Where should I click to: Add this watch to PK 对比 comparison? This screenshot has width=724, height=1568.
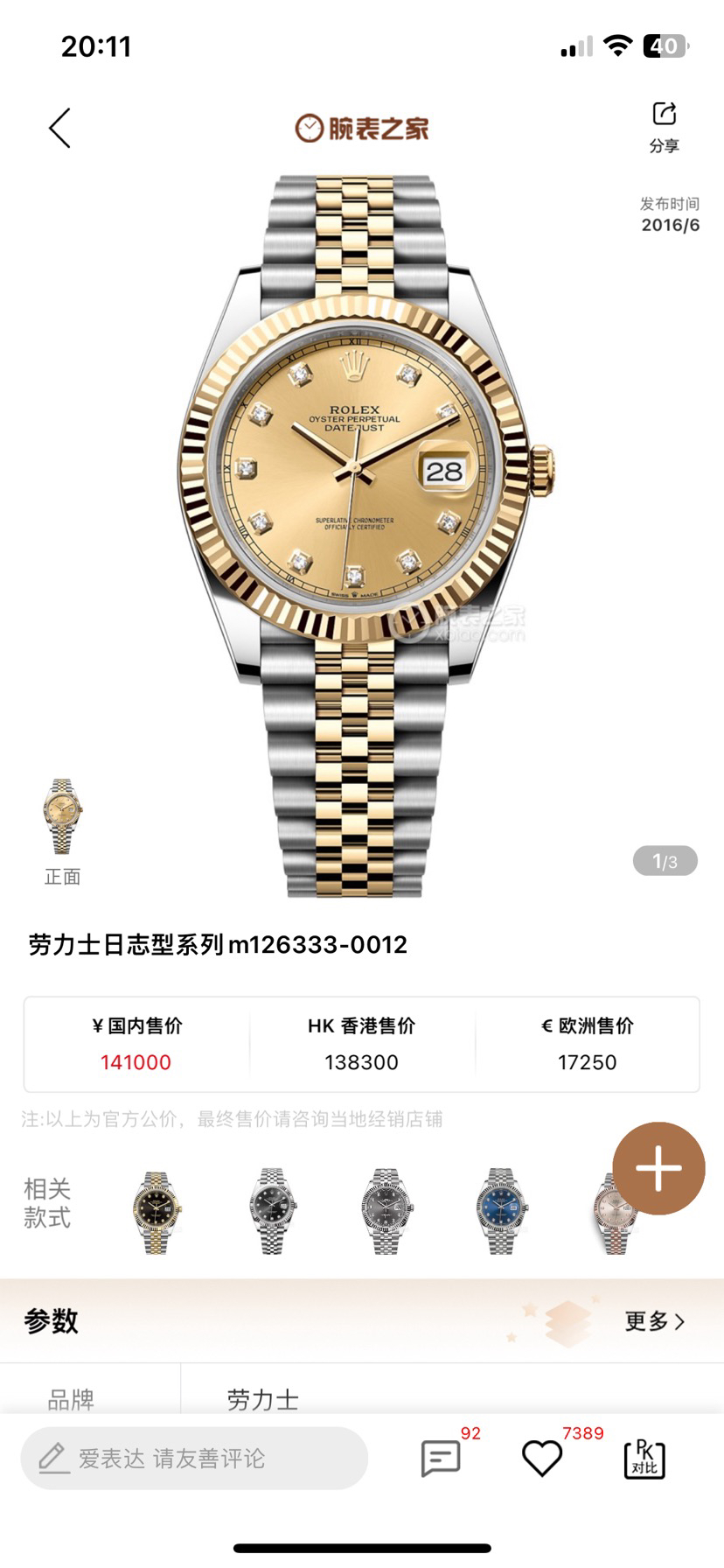click(644, 1459)
